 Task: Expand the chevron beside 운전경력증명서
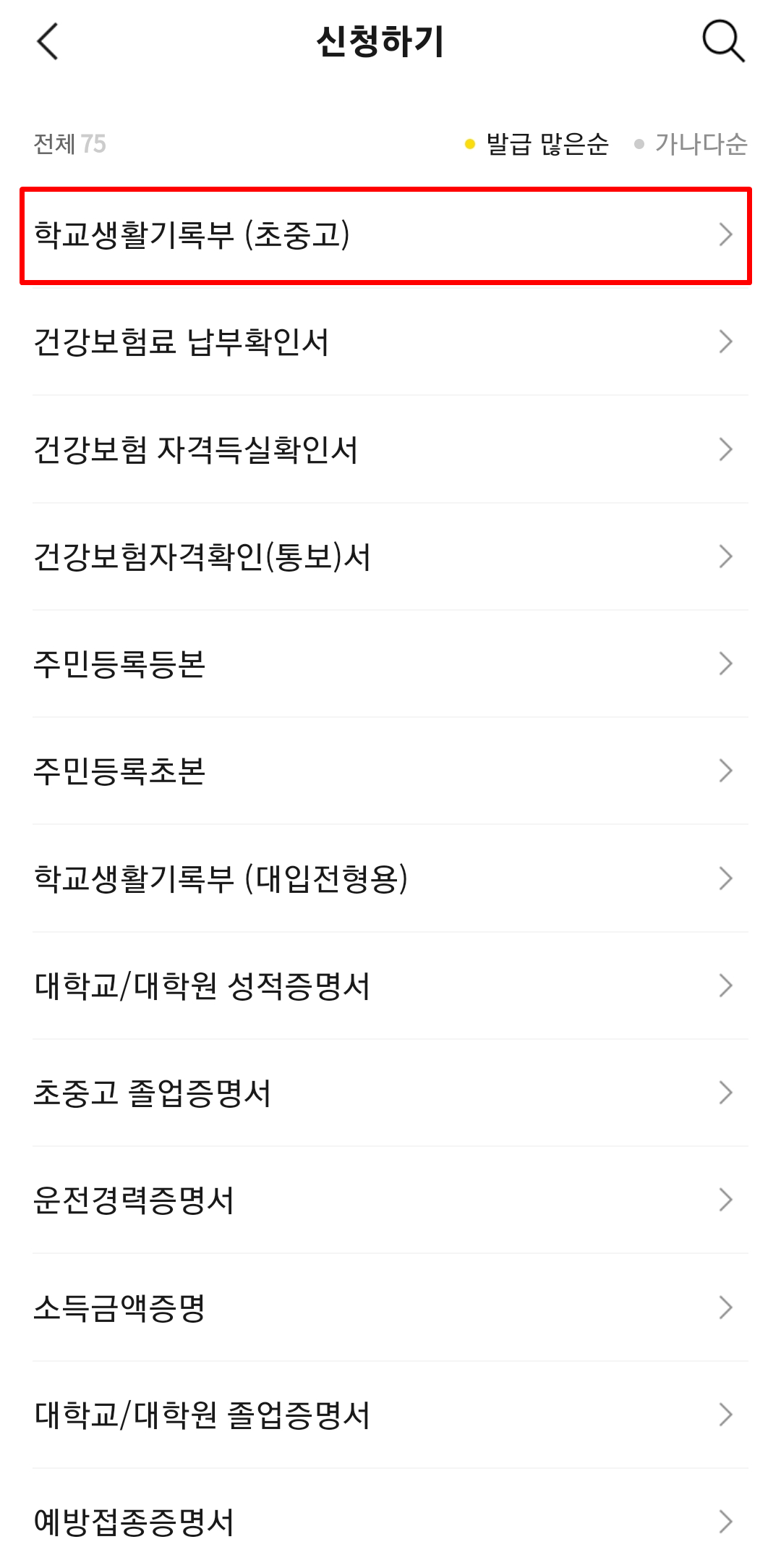726,1199
